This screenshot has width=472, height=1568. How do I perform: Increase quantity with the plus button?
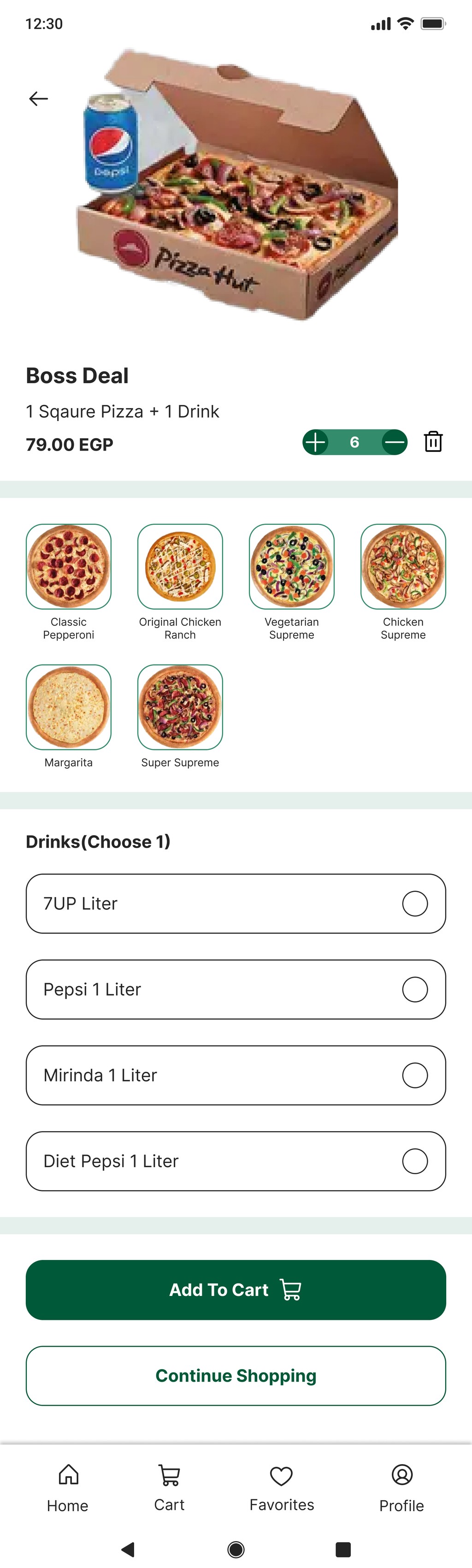(316, 442)
